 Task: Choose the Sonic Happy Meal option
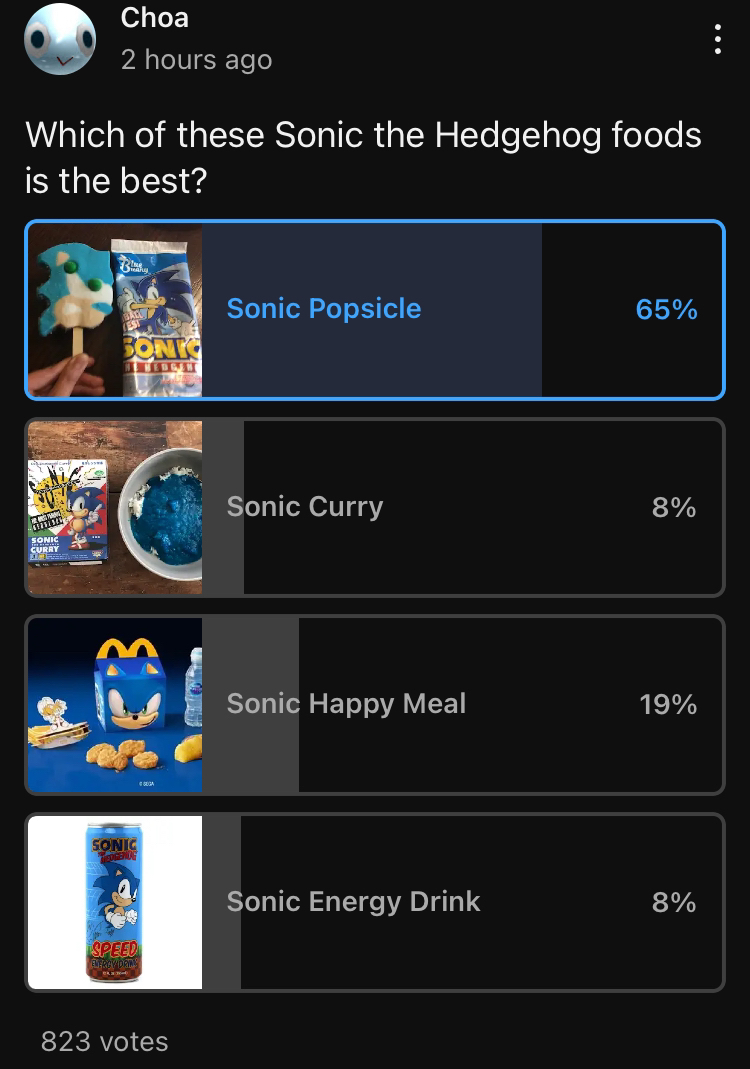click(x=374, y=704)
